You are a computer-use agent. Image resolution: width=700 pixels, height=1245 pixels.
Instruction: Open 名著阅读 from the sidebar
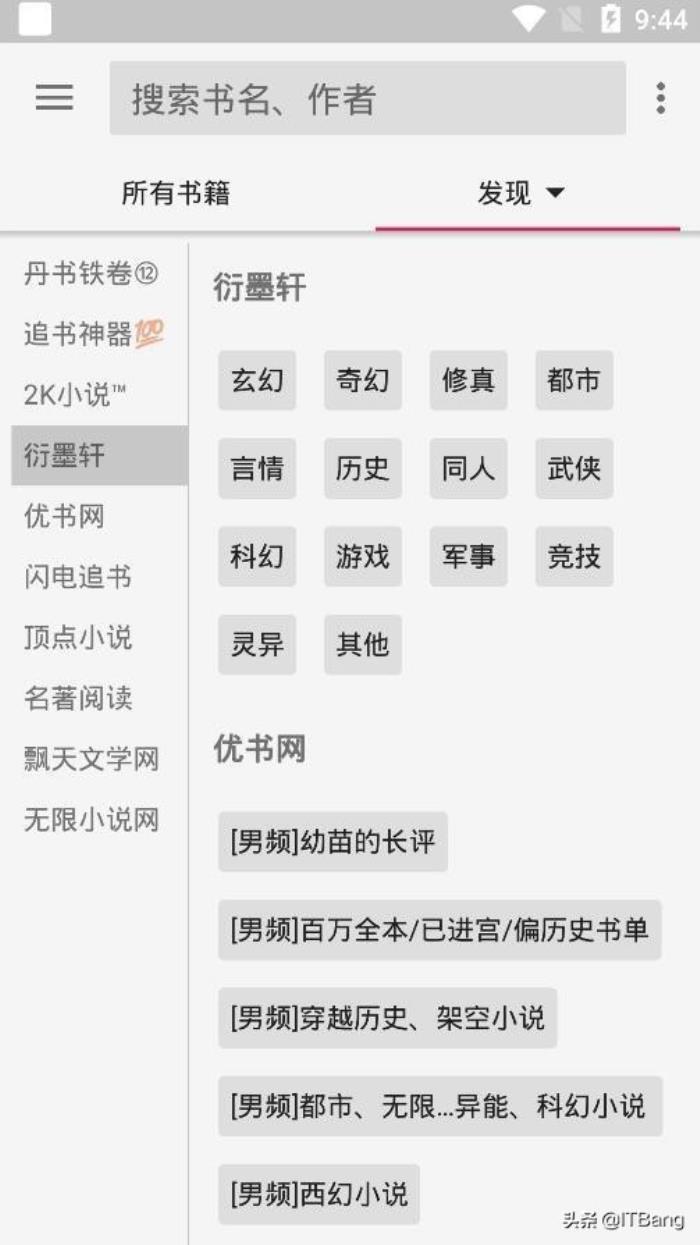pyautogui.click(x=78, y=698)
